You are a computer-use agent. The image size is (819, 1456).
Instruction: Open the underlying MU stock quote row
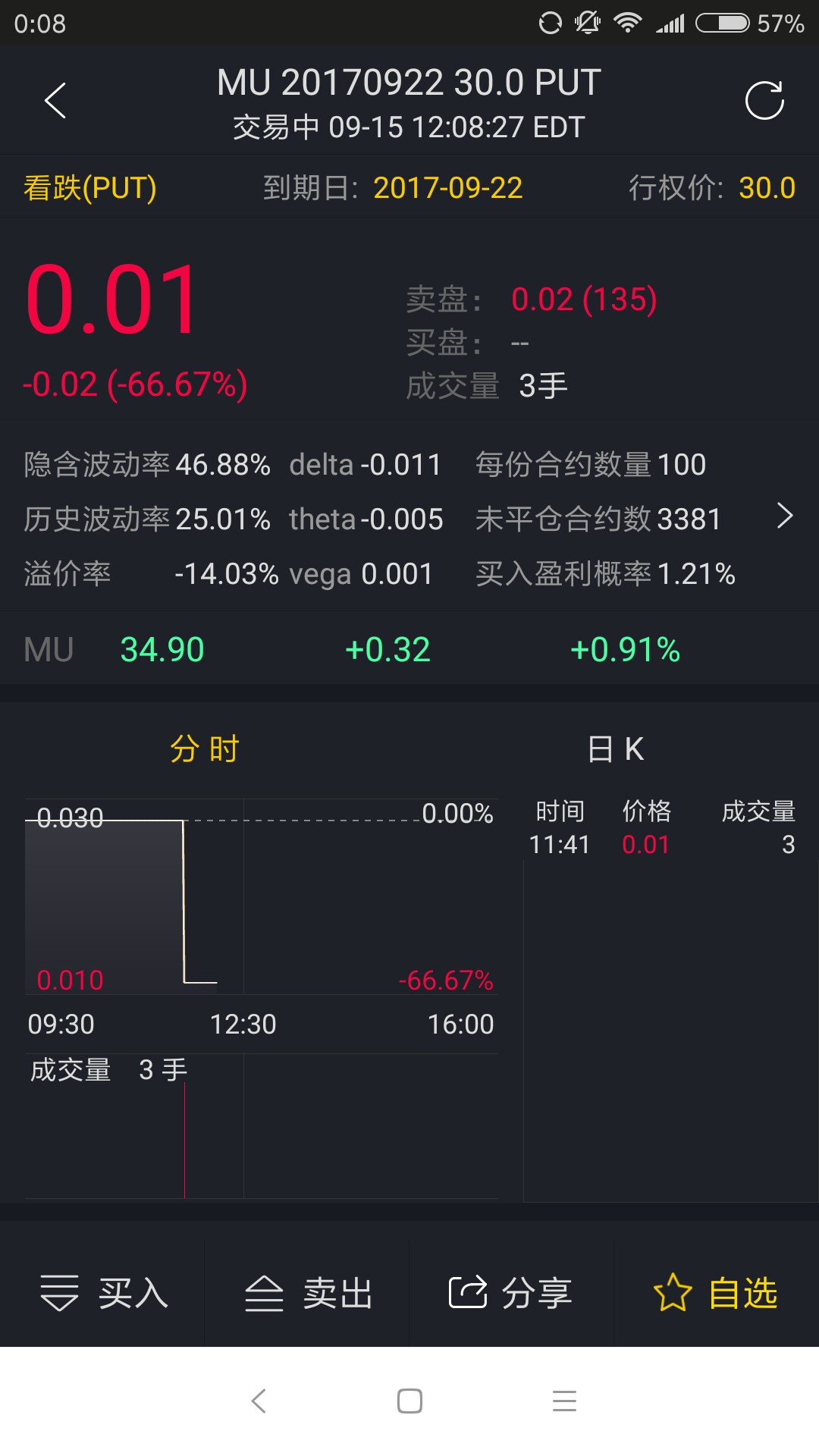(409, 649)
